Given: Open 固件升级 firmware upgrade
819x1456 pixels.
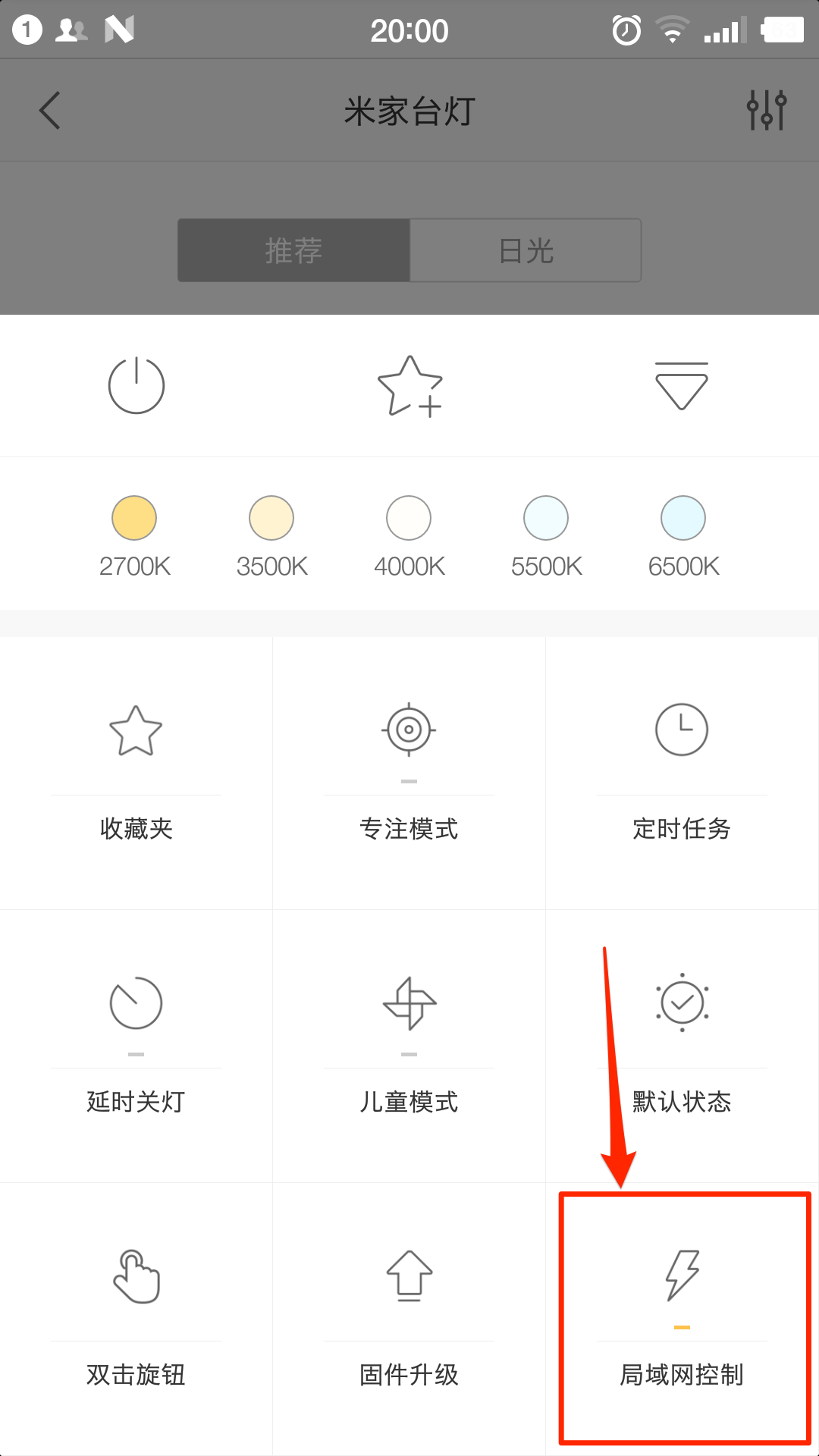Looking at the screenshot, I should 409,1319.
